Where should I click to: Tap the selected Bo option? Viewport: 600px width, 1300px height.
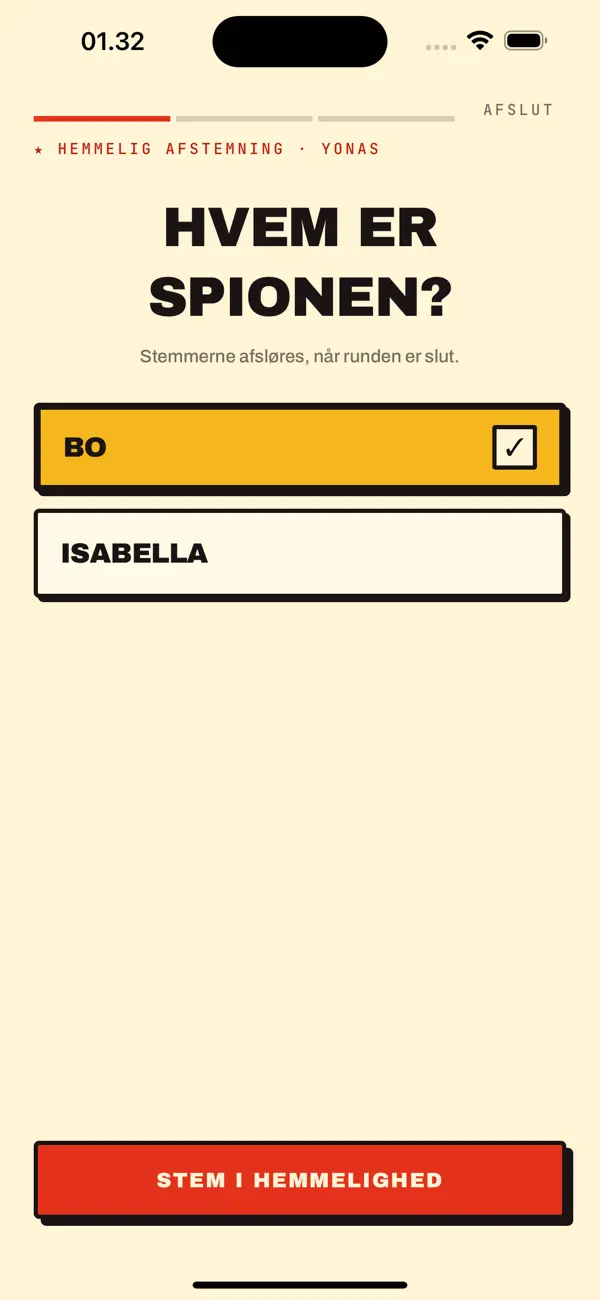(x=300, y=447)
